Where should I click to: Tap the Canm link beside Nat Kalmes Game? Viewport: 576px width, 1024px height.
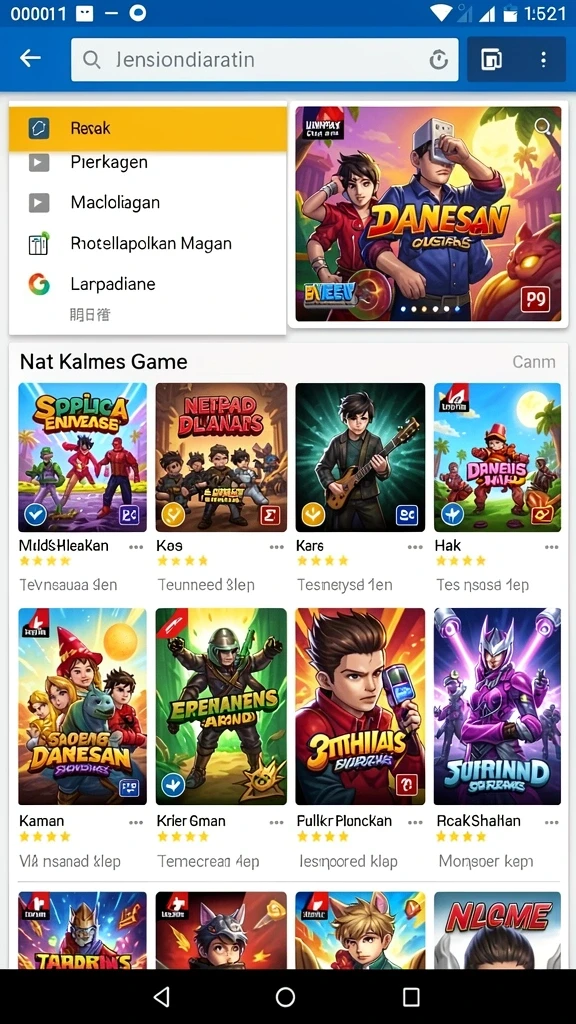(x=534, y=362)
